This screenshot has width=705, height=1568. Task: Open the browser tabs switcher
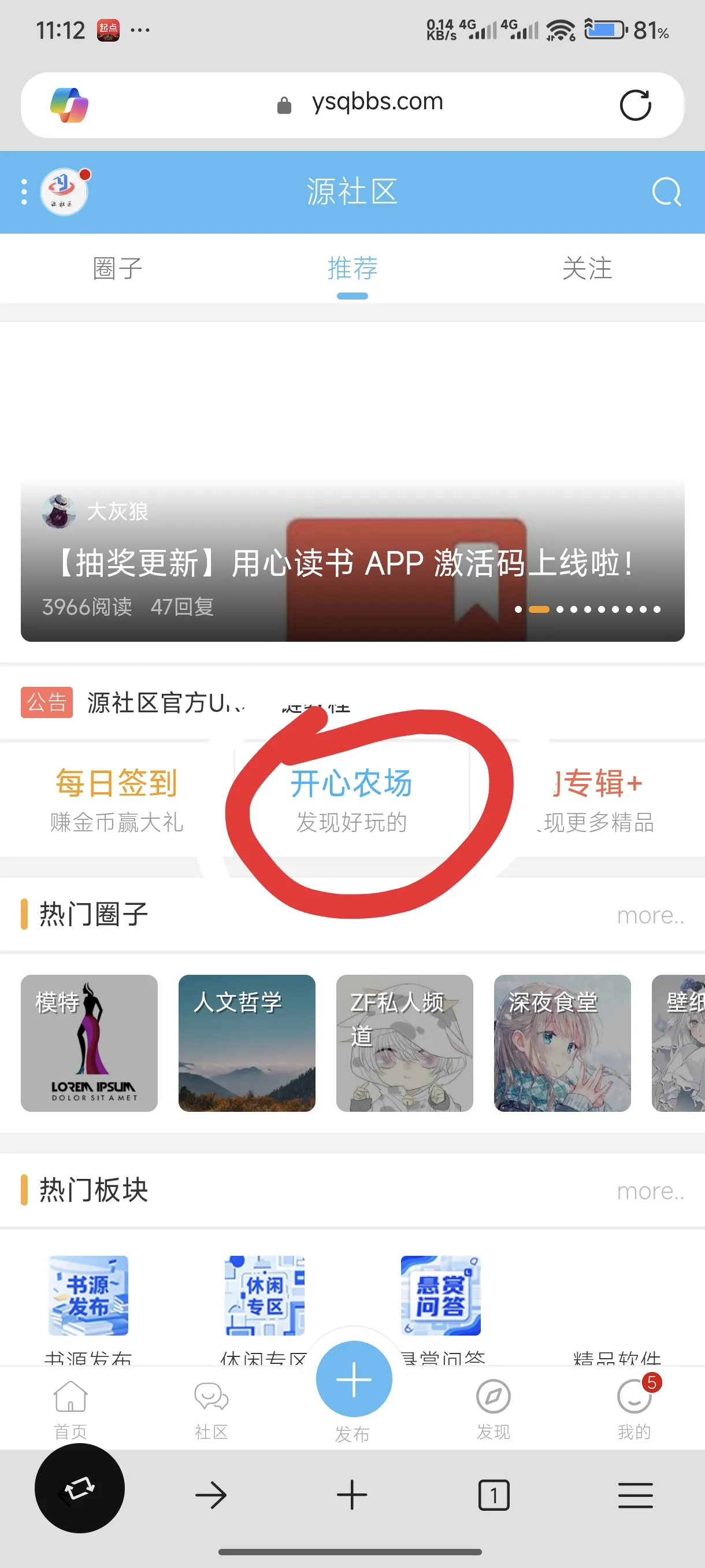[x=493, y=1495]
